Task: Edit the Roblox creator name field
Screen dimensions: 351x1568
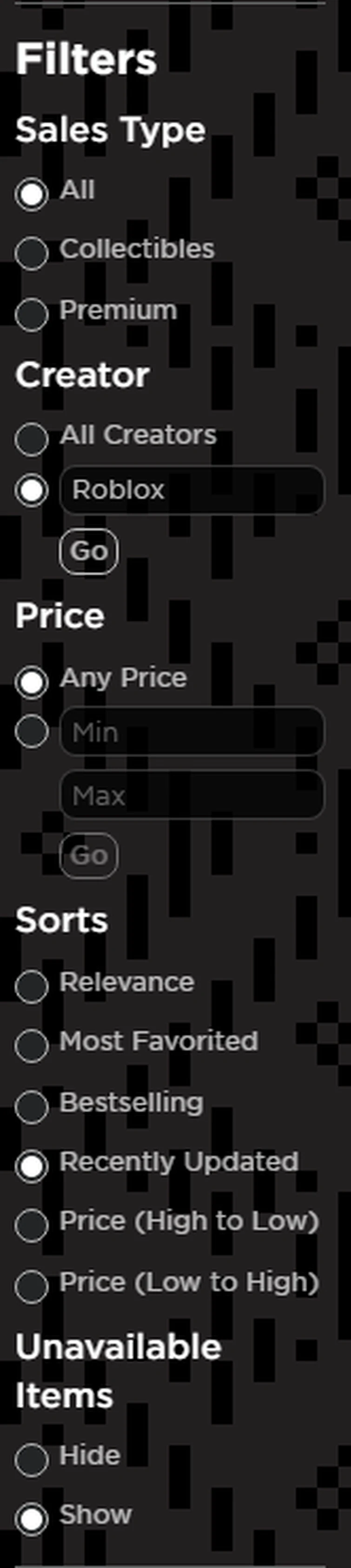Action: 192,490
